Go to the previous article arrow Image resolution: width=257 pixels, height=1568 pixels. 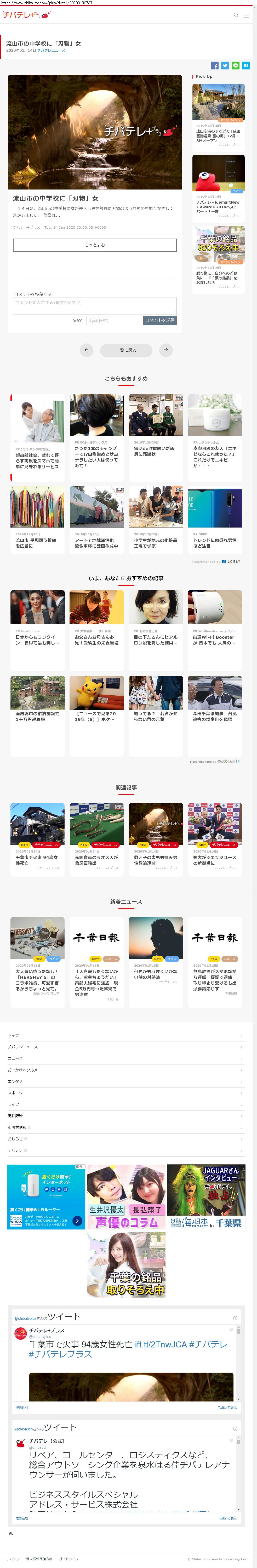coord(87,350)
